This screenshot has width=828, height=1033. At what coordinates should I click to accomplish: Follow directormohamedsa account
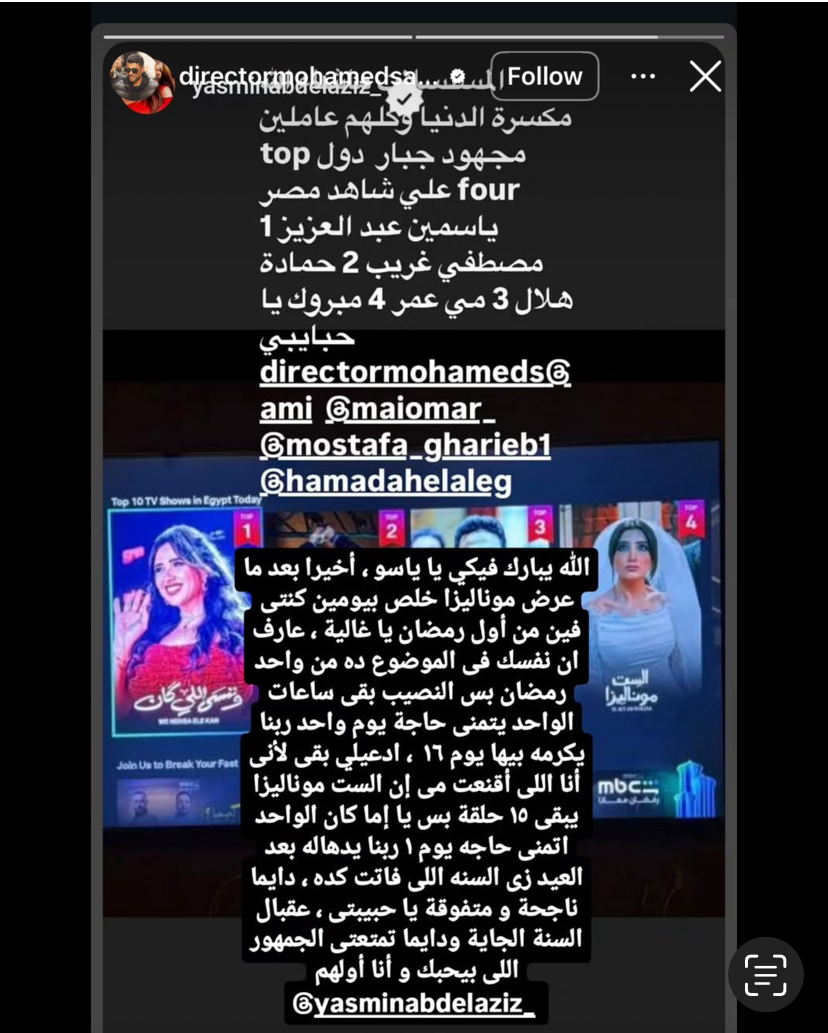[544, 77]
